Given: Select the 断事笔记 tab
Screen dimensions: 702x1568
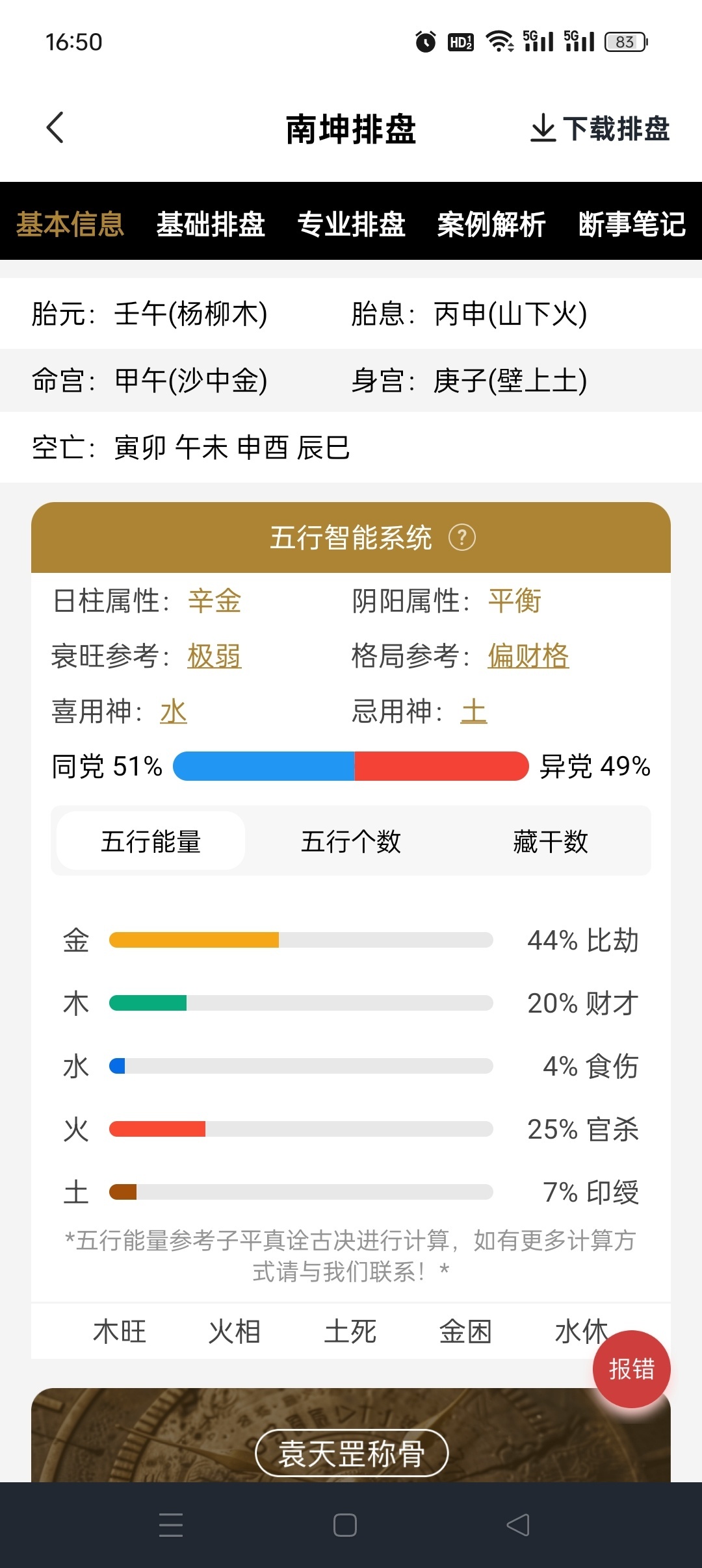Looking at the screenshot, I should 633,225.
